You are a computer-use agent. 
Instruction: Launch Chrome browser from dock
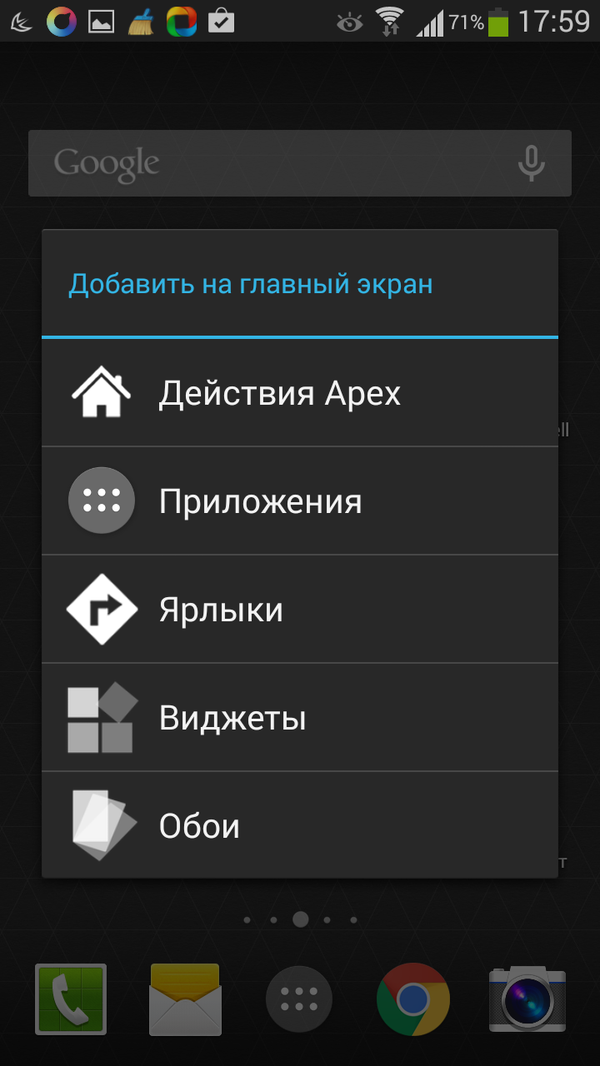click(413, 998)
